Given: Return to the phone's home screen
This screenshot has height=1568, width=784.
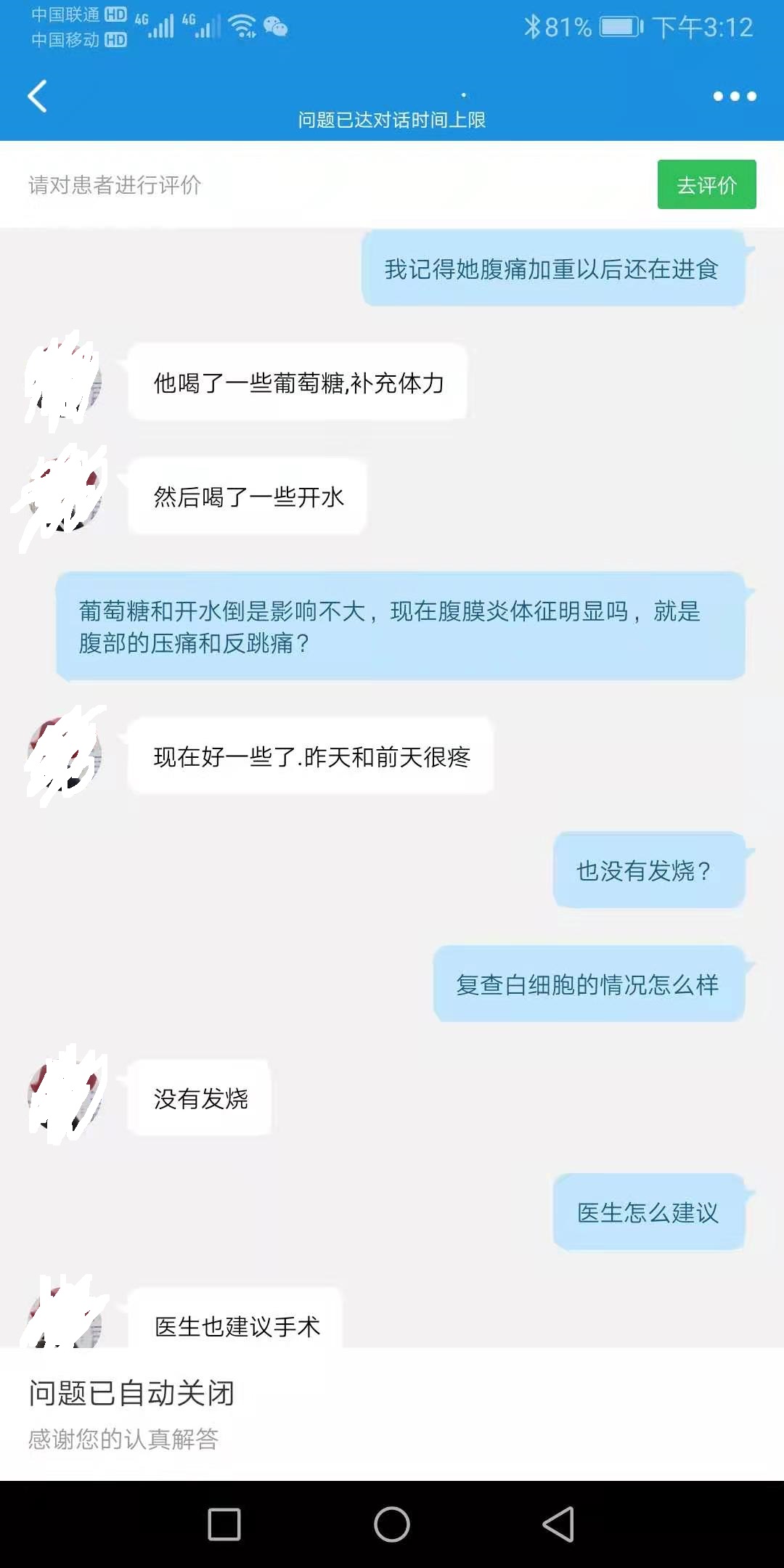Looking at the screenshot, I should point(391,1524).
